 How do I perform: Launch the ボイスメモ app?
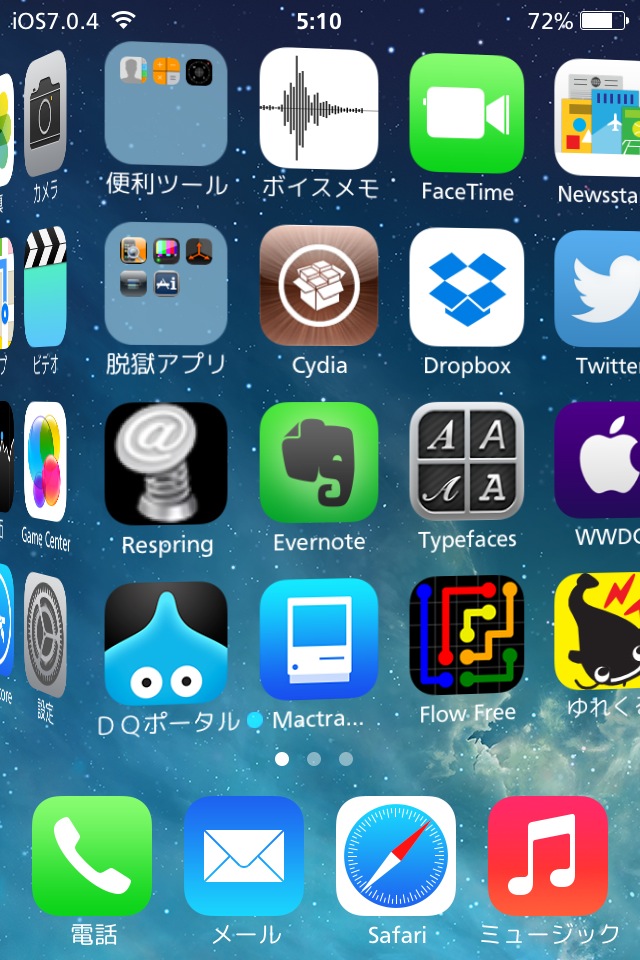[x=319, y=108]
